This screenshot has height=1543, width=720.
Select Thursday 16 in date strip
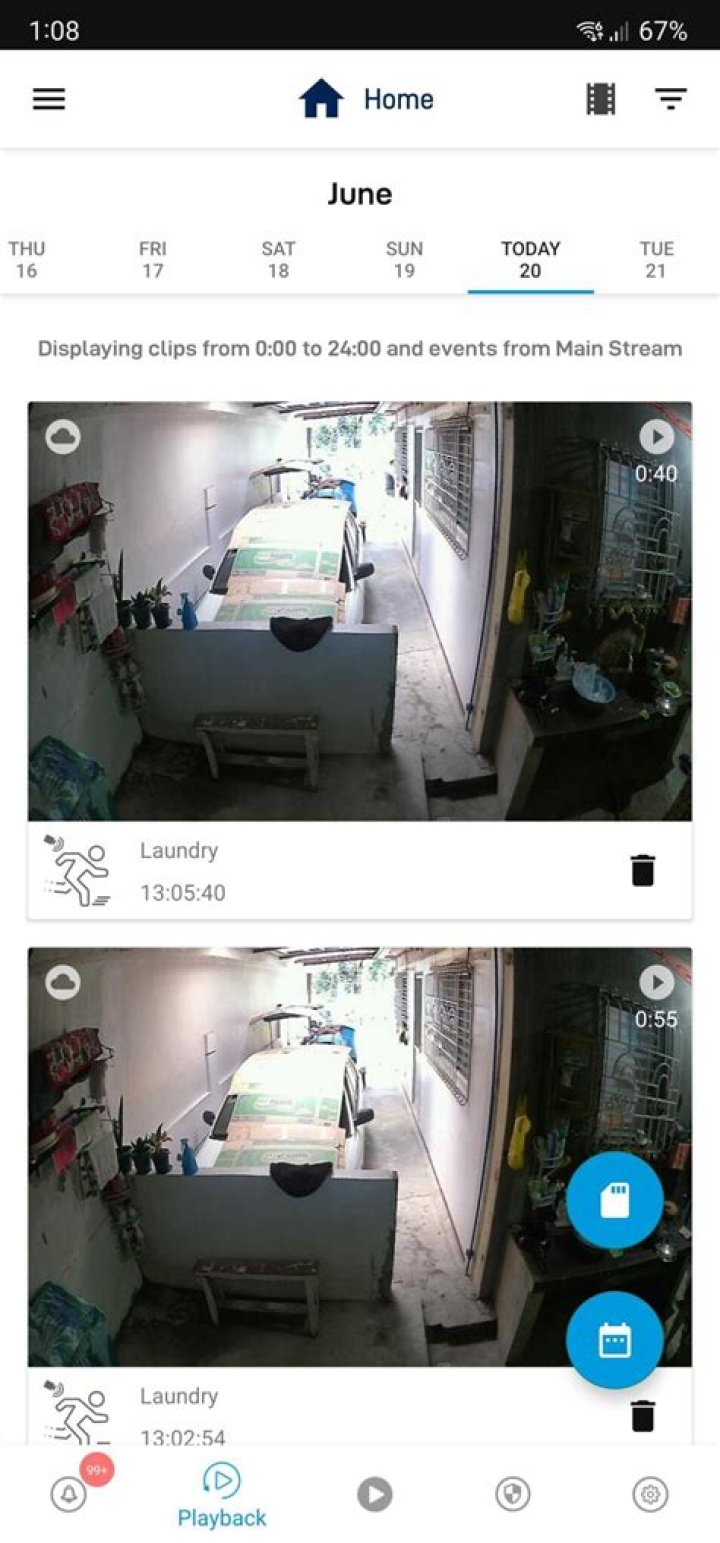pyautogui.click(x=27, y=260)
